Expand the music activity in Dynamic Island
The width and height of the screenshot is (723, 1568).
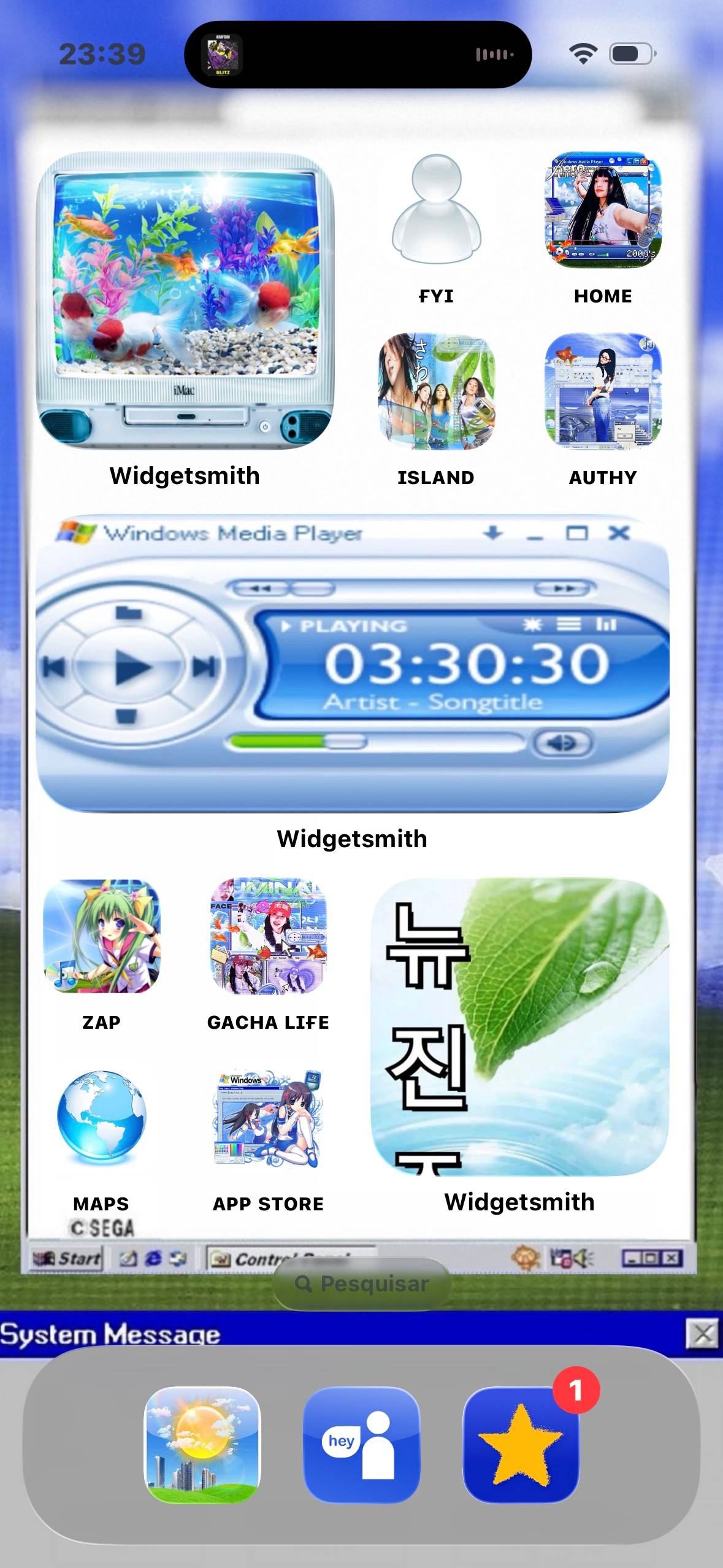(x=358, y=55)
